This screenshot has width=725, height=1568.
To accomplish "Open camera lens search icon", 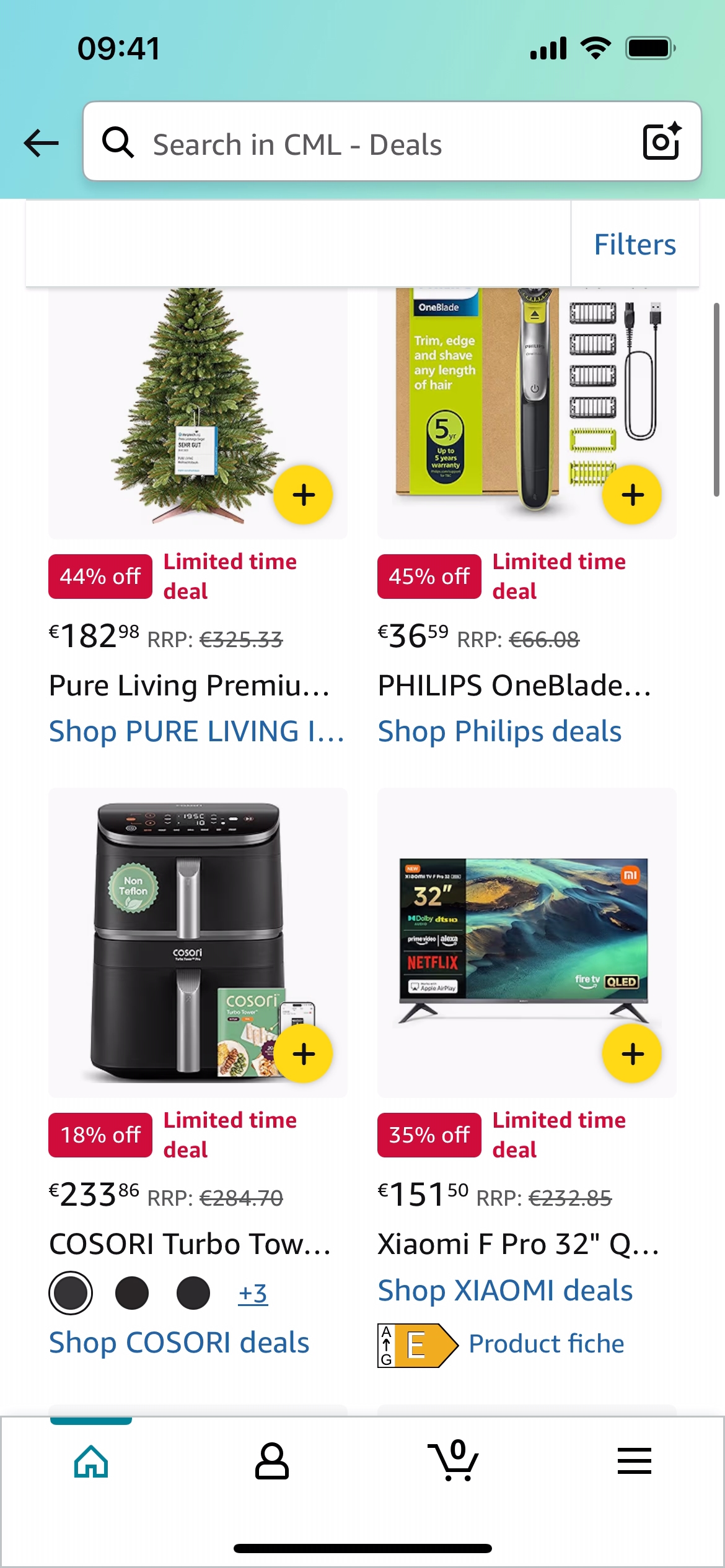I will [661, 142].
